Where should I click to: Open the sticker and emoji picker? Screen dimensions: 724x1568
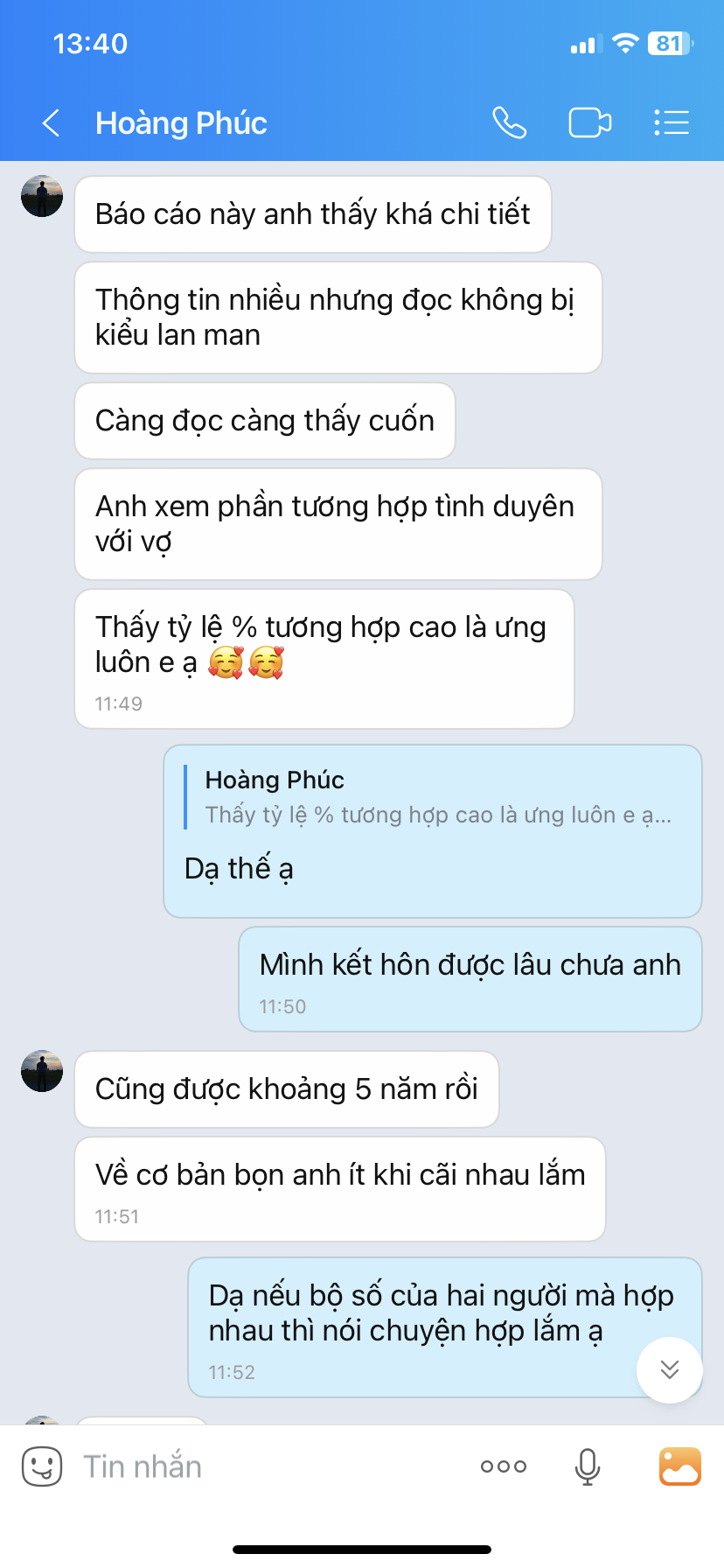42,1466
